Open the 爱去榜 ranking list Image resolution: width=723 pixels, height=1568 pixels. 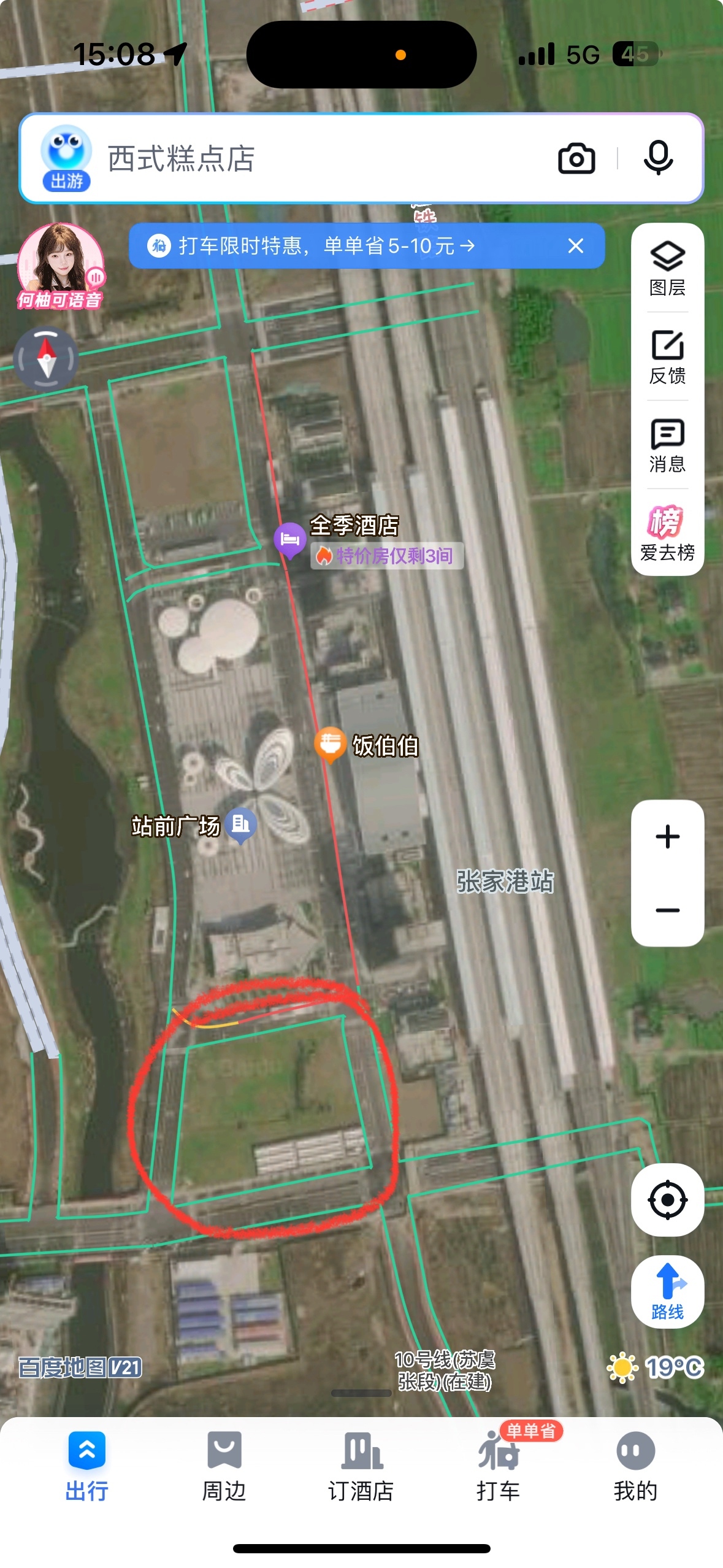(x=667, y=532)
